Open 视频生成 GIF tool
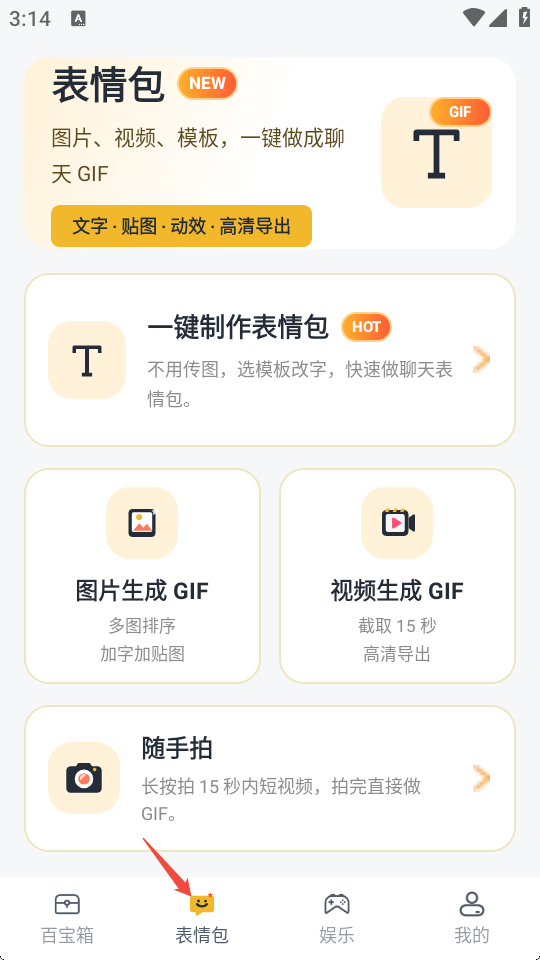This screenshot has width=540, height=960. (x=397, y=576)
